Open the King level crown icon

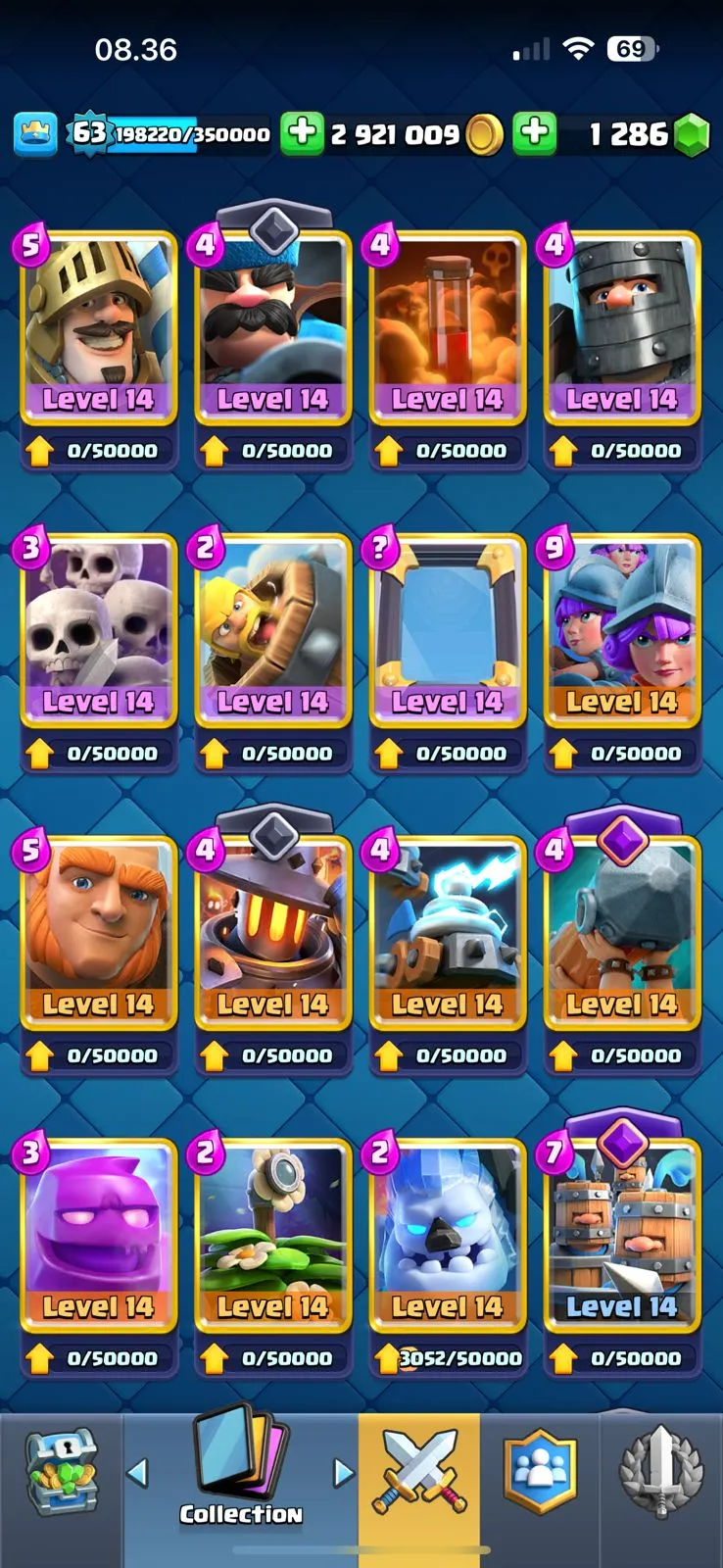(35, 134)
